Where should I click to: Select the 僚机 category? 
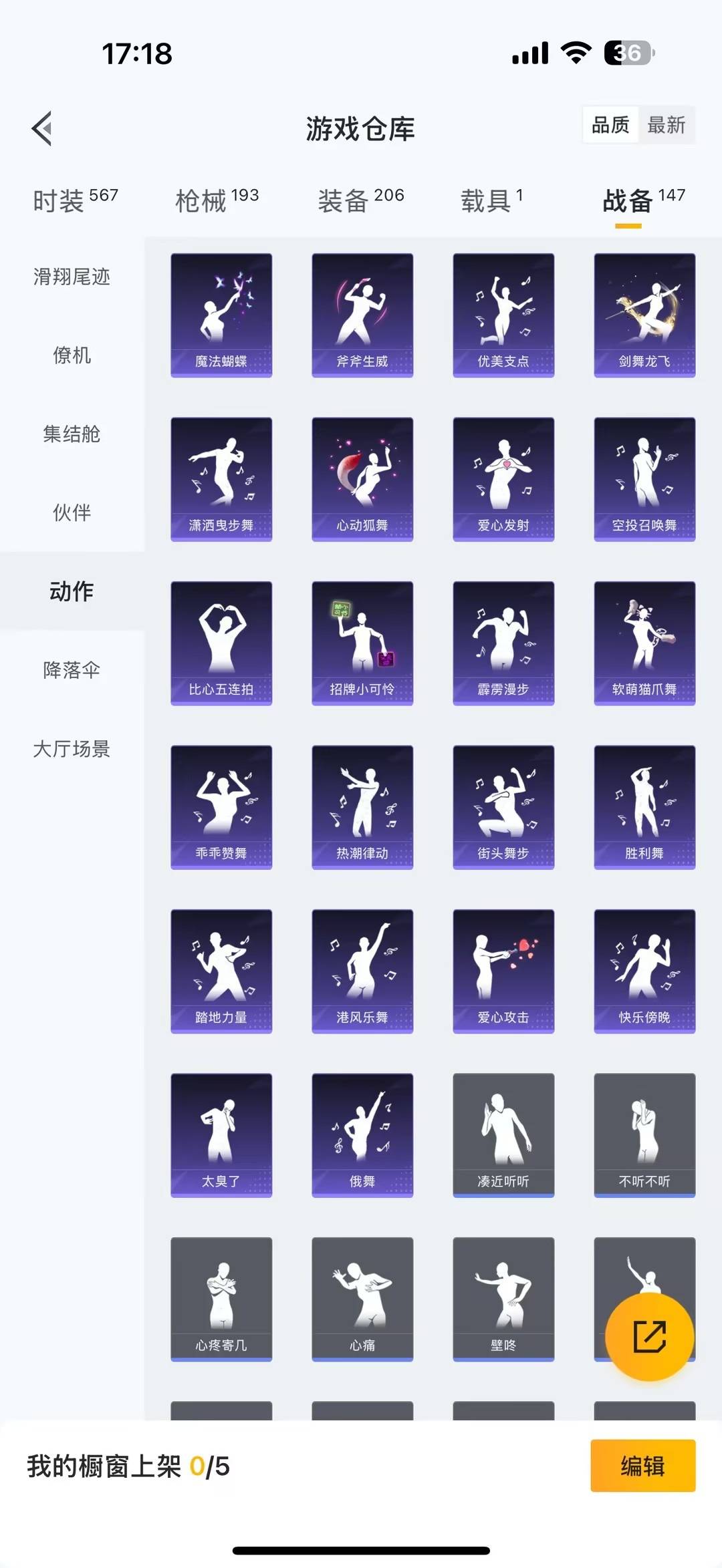click(x=72, y=355)
